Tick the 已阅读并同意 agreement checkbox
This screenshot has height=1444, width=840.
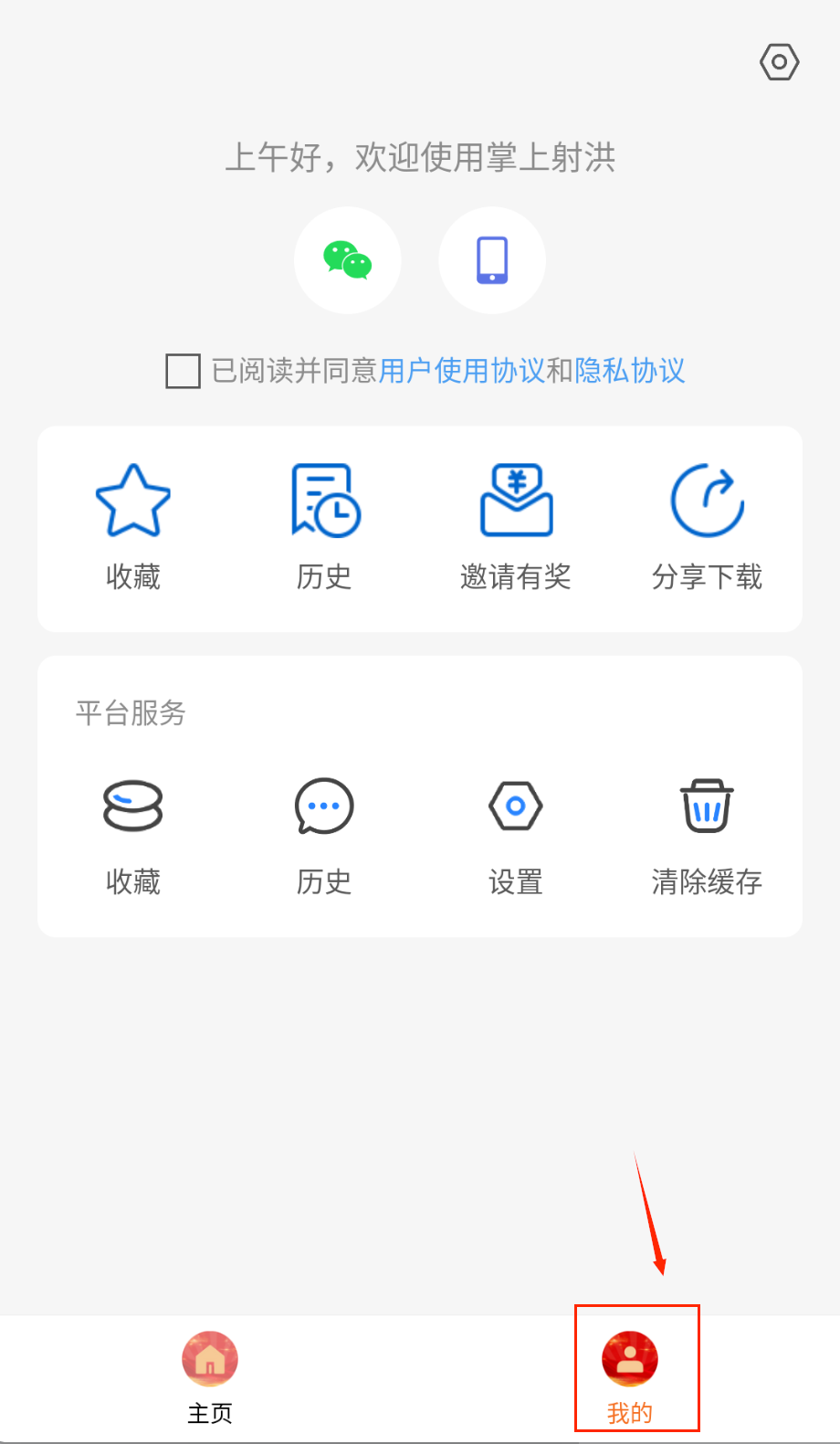(183, 371)
